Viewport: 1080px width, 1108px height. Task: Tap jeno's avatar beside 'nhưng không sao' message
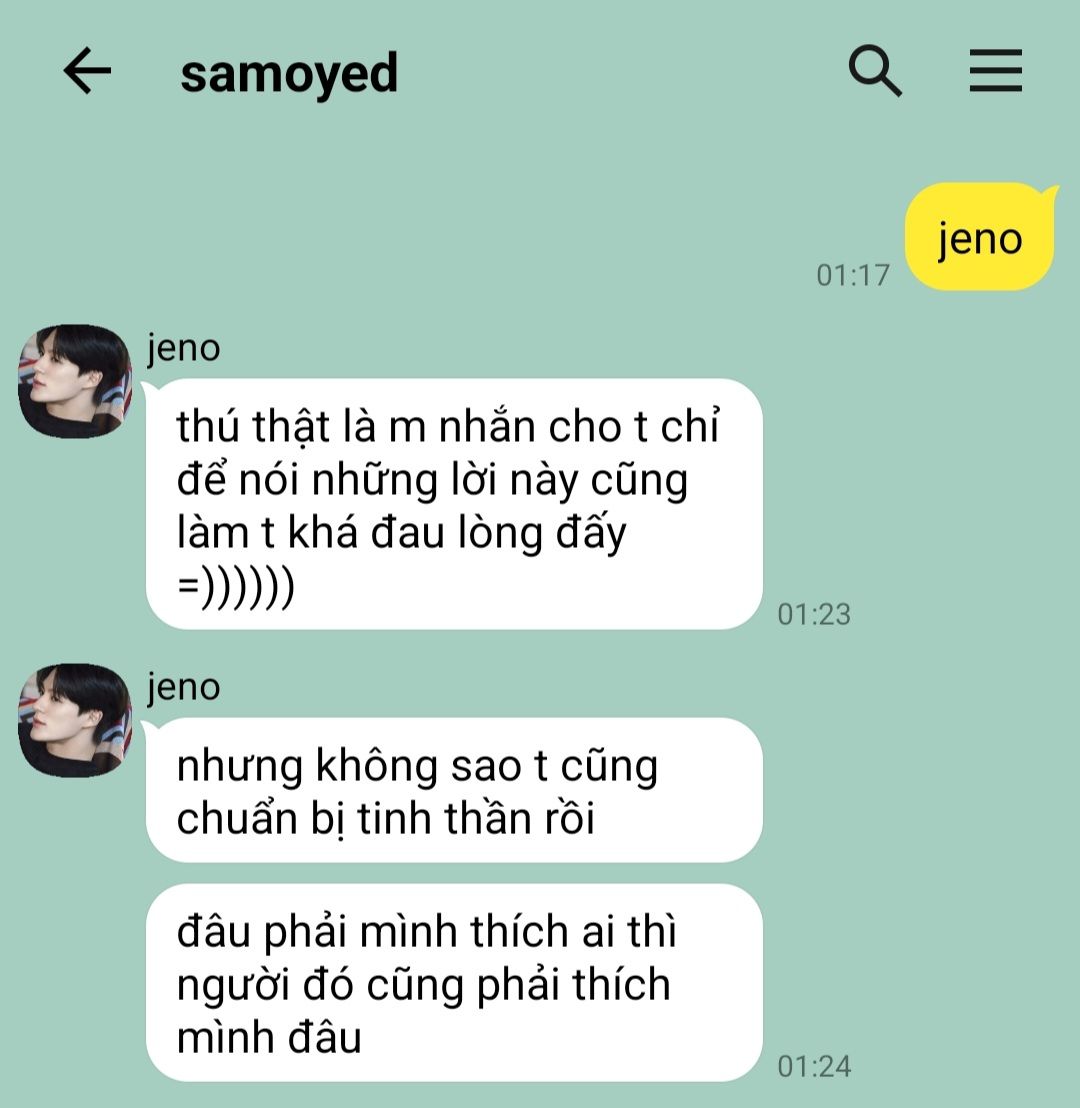[x=75, y=720]
